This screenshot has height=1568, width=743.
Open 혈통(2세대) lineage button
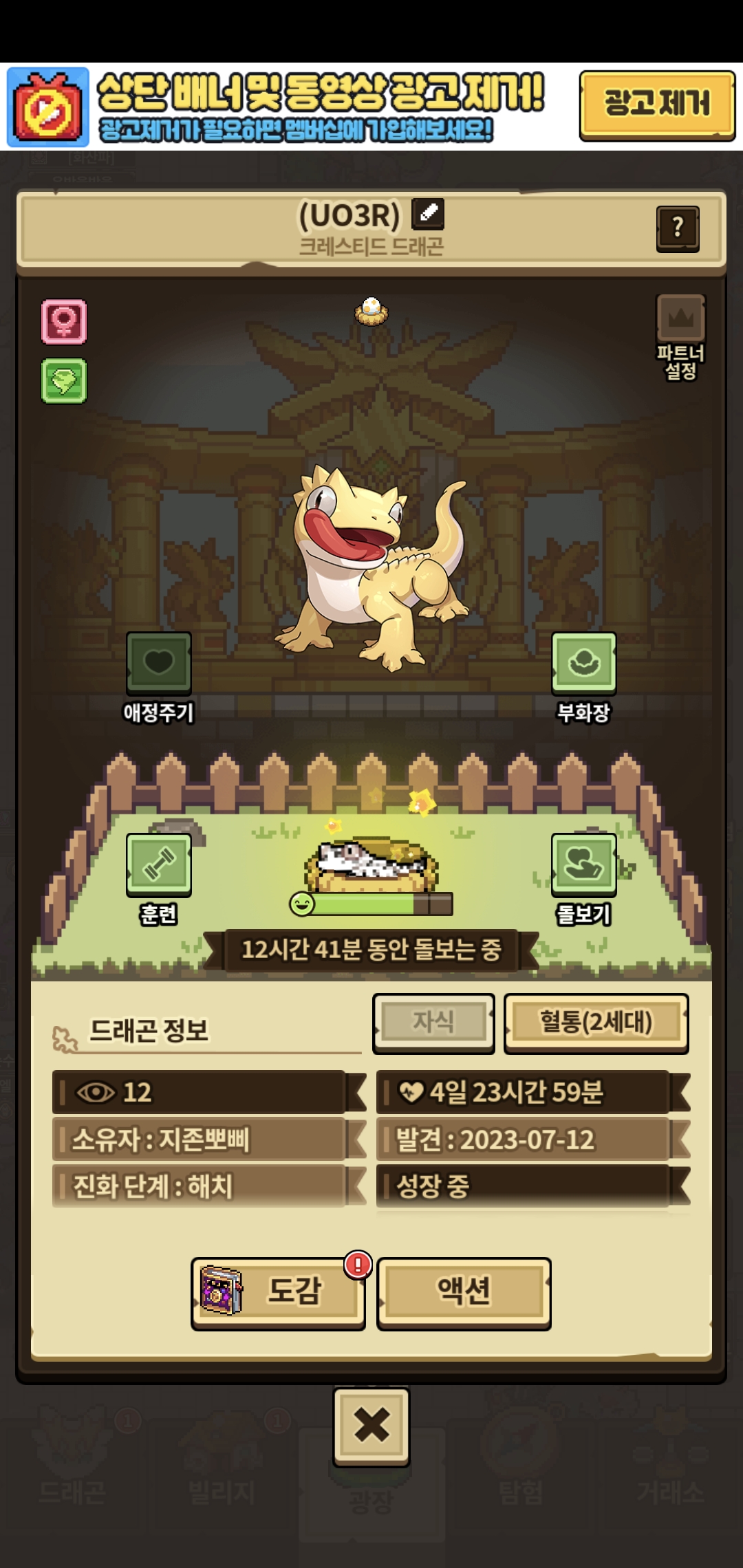596,1023
